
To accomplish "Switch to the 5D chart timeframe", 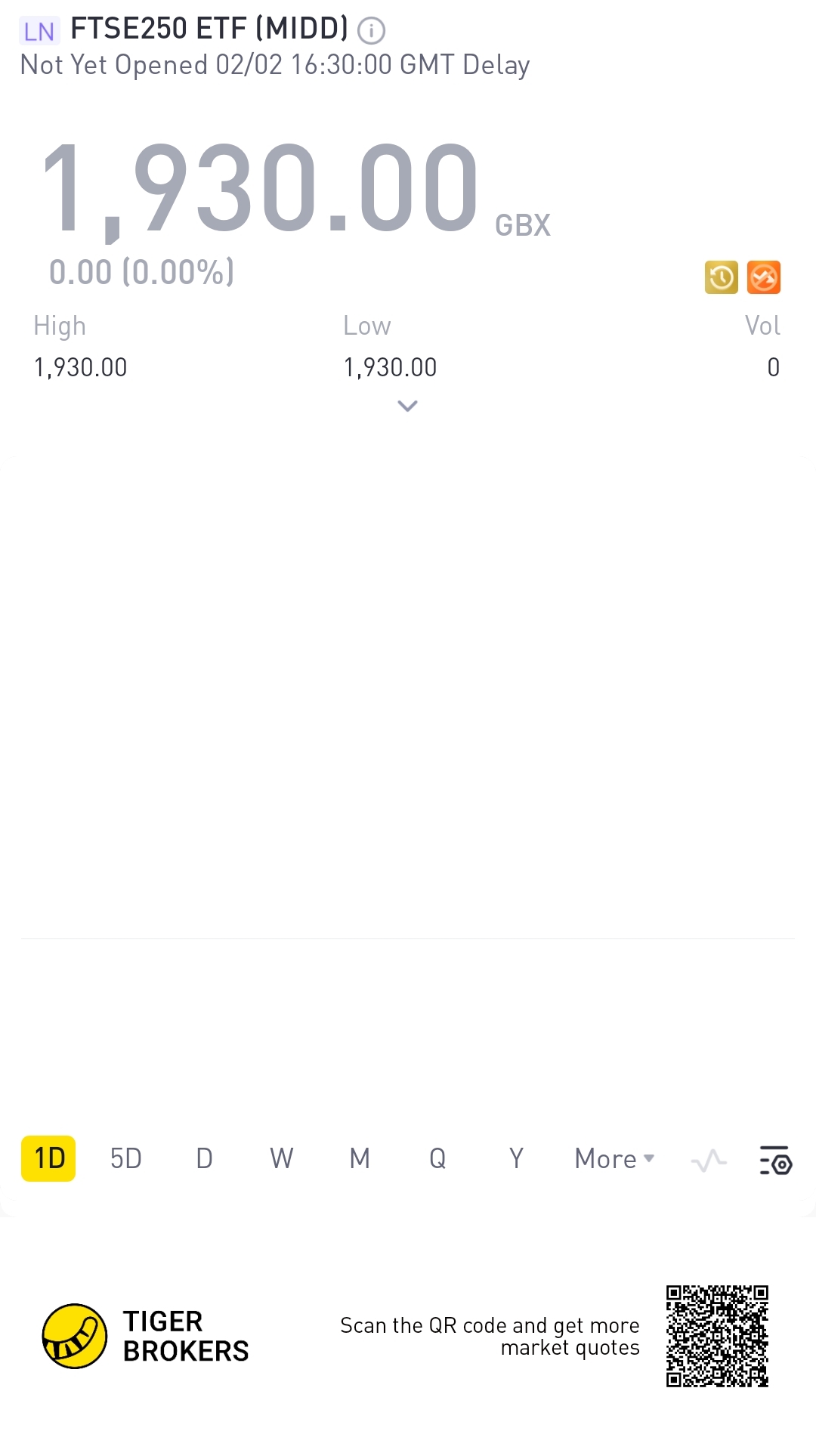I will 126,1158.
